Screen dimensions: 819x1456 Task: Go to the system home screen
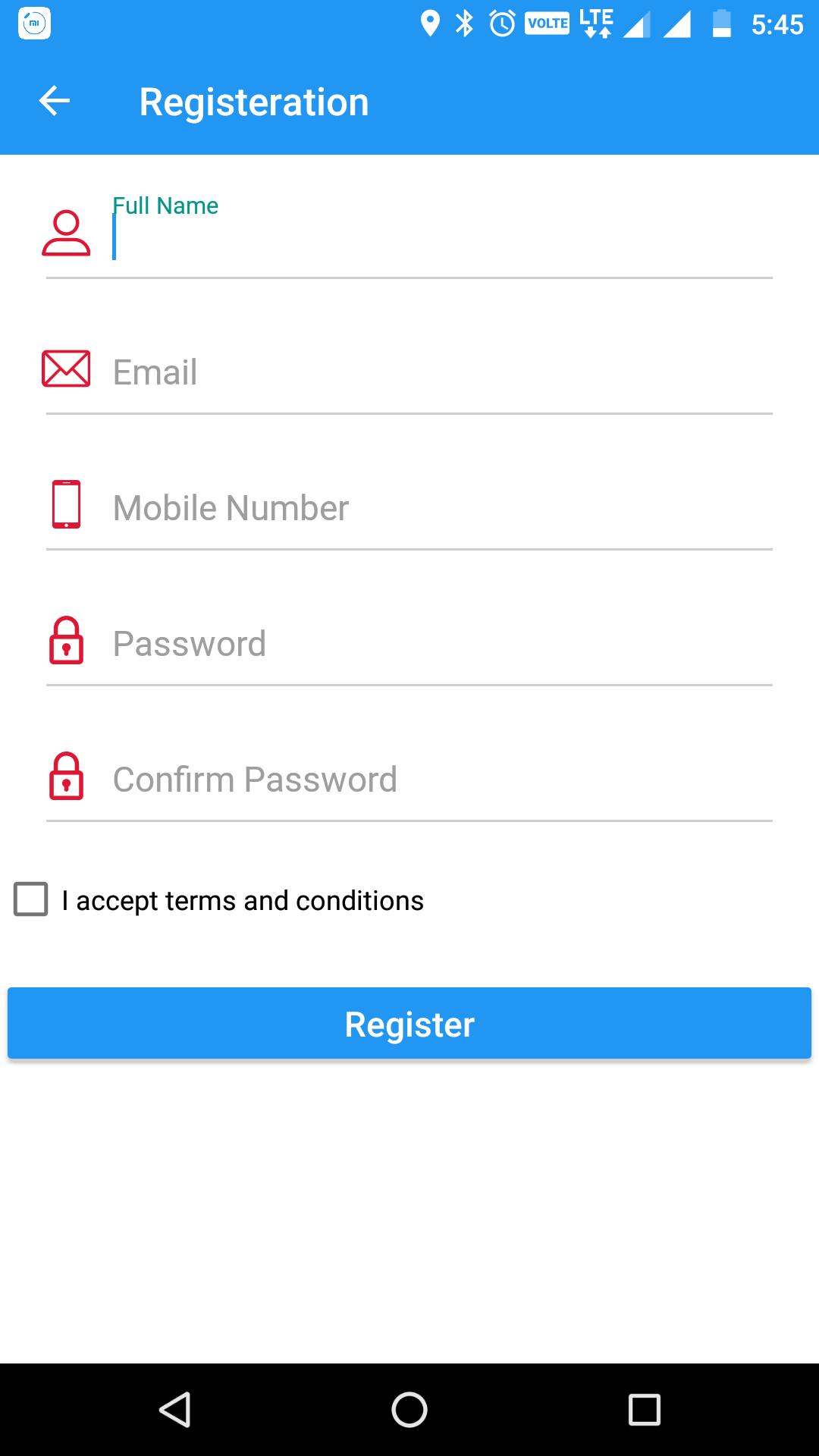tap(409, 1410)
